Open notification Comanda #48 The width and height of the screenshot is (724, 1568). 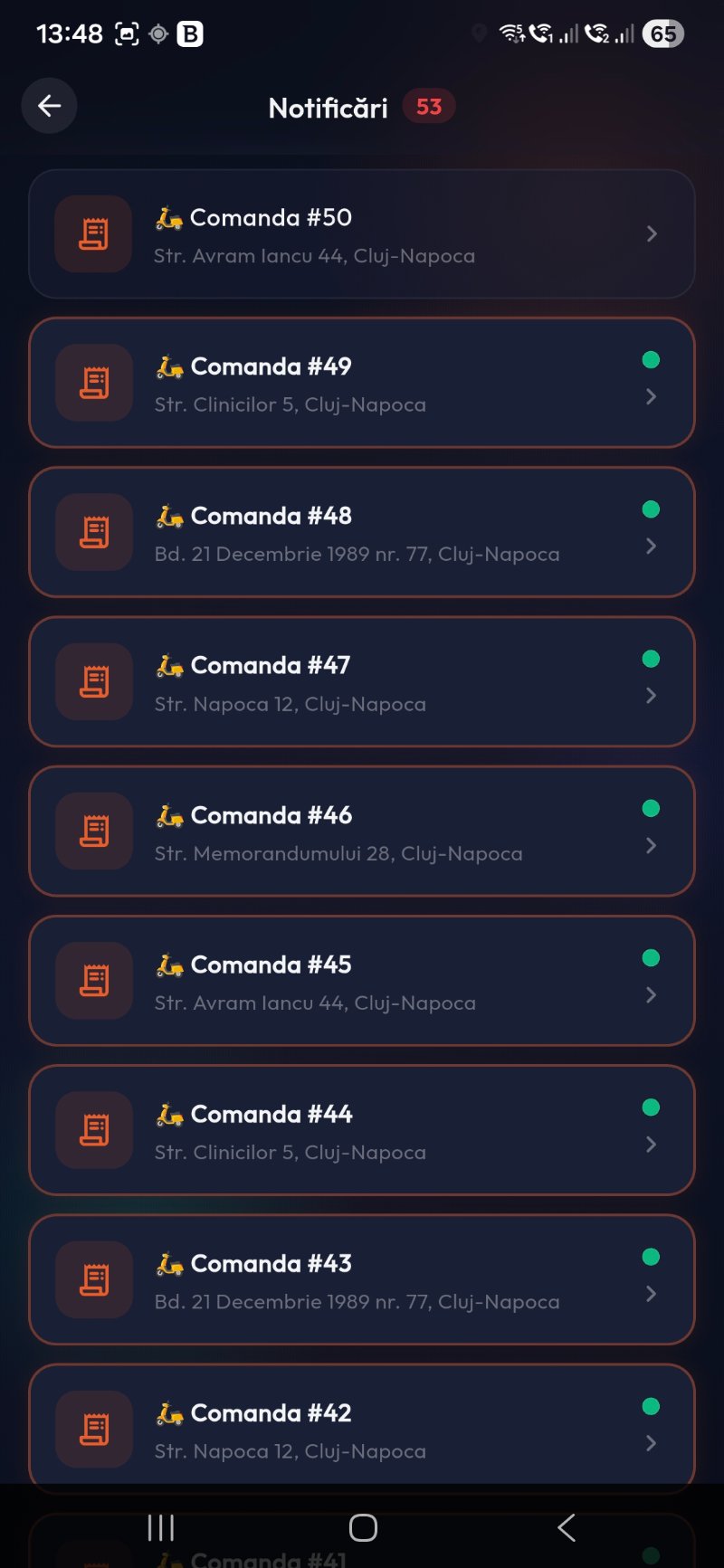tap(362, 533)
